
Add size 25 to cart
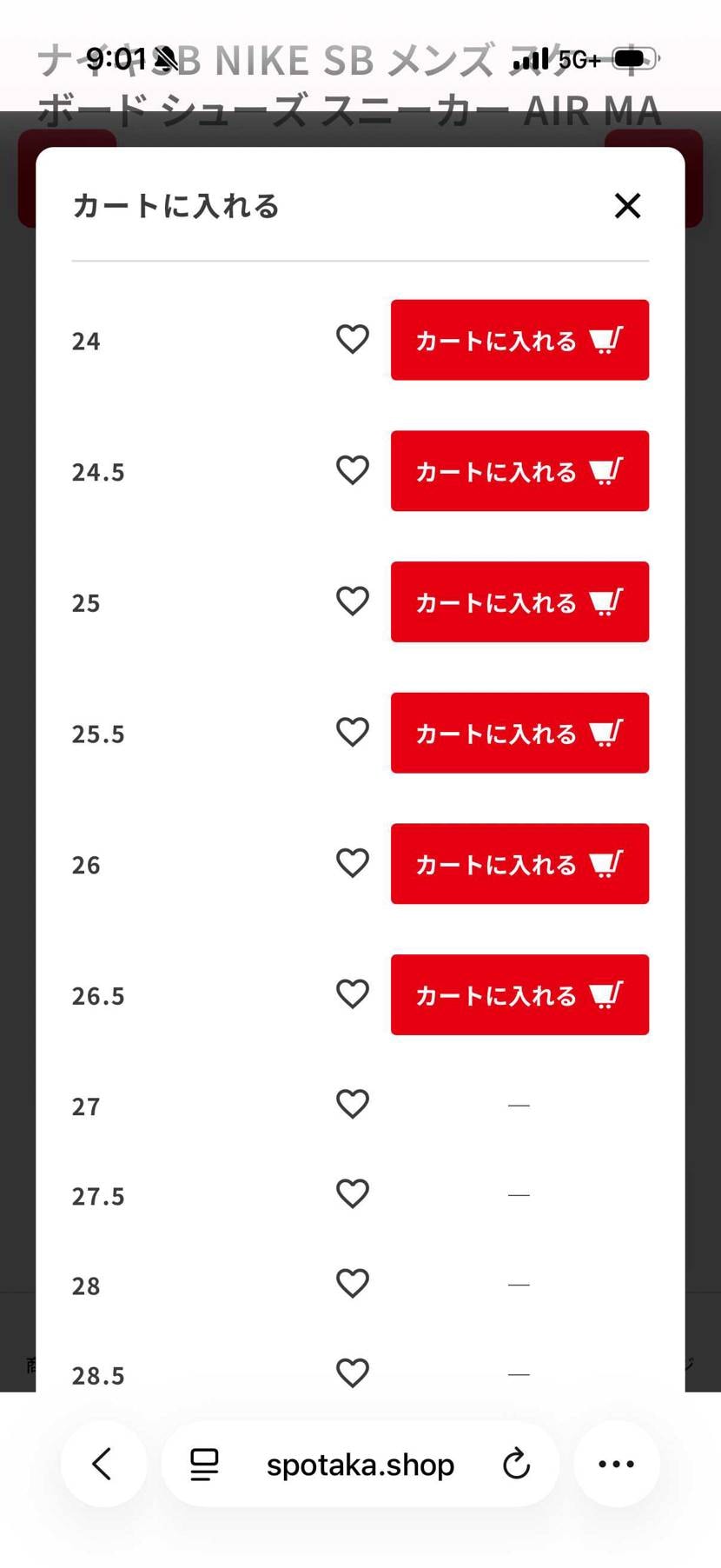[x=519, y=601]
